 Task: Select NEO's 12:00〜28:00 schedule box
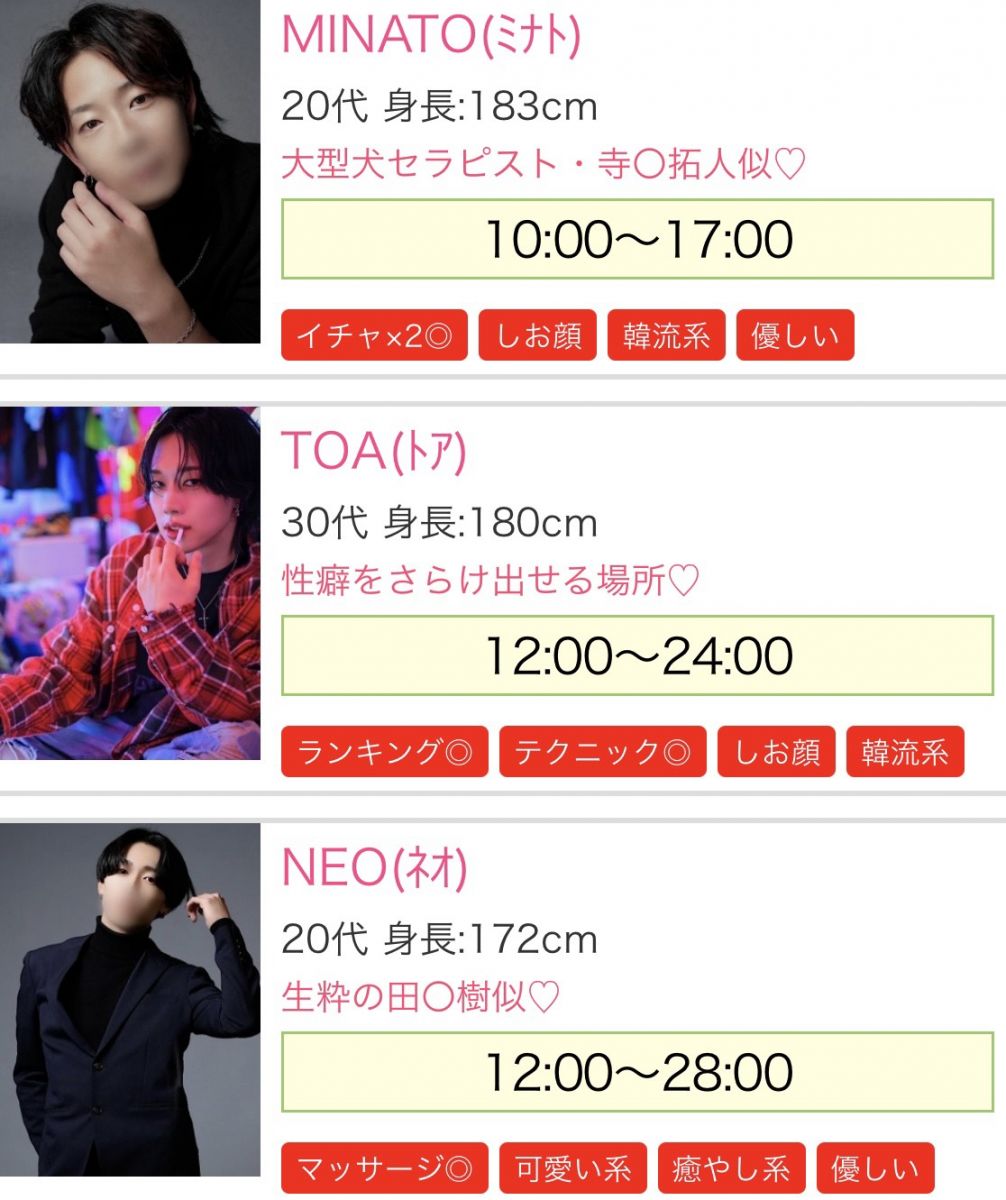coord(638,1072)
